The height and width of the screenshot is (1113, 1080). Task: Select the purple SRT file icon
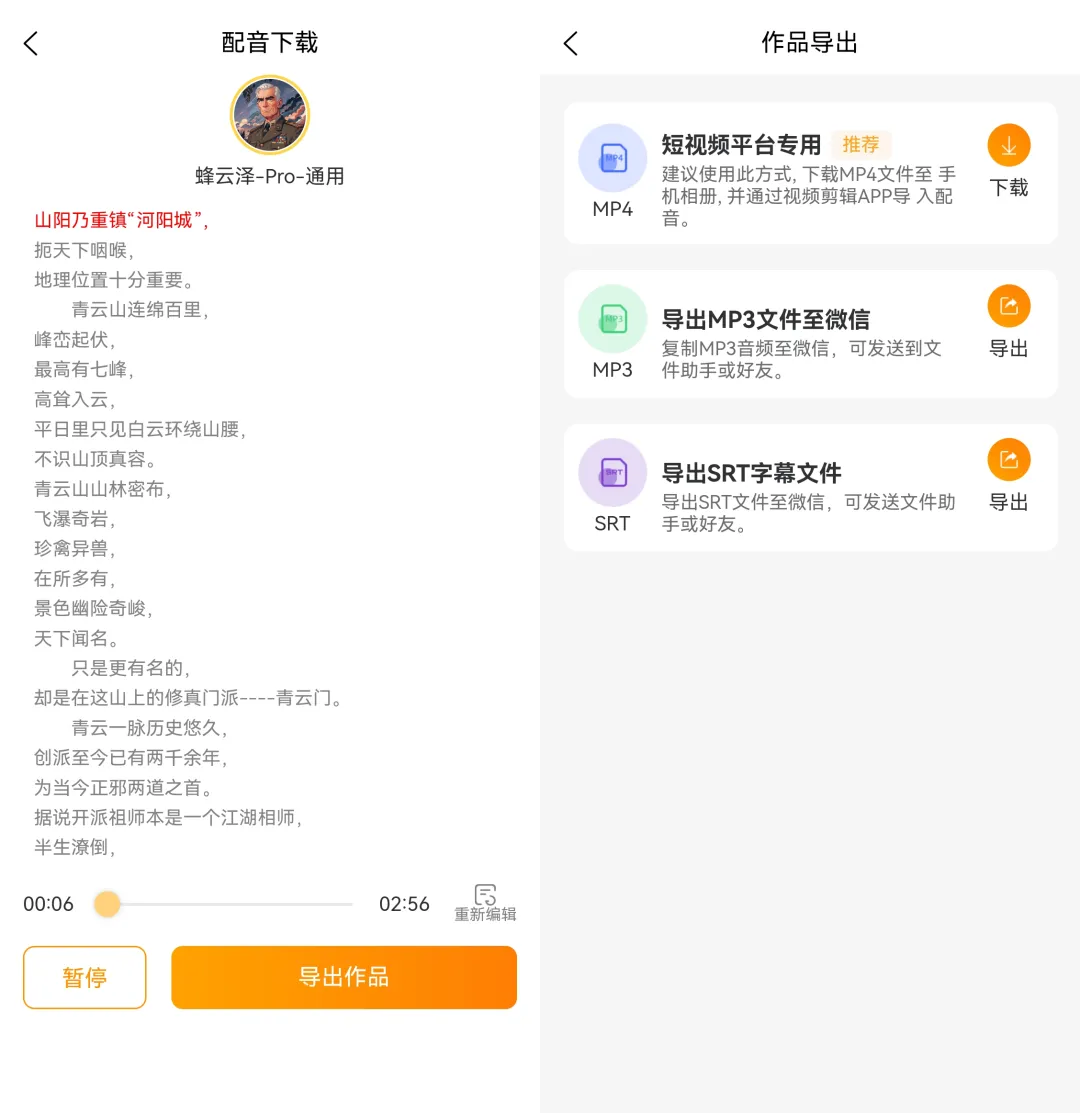(x=612, y=472)
